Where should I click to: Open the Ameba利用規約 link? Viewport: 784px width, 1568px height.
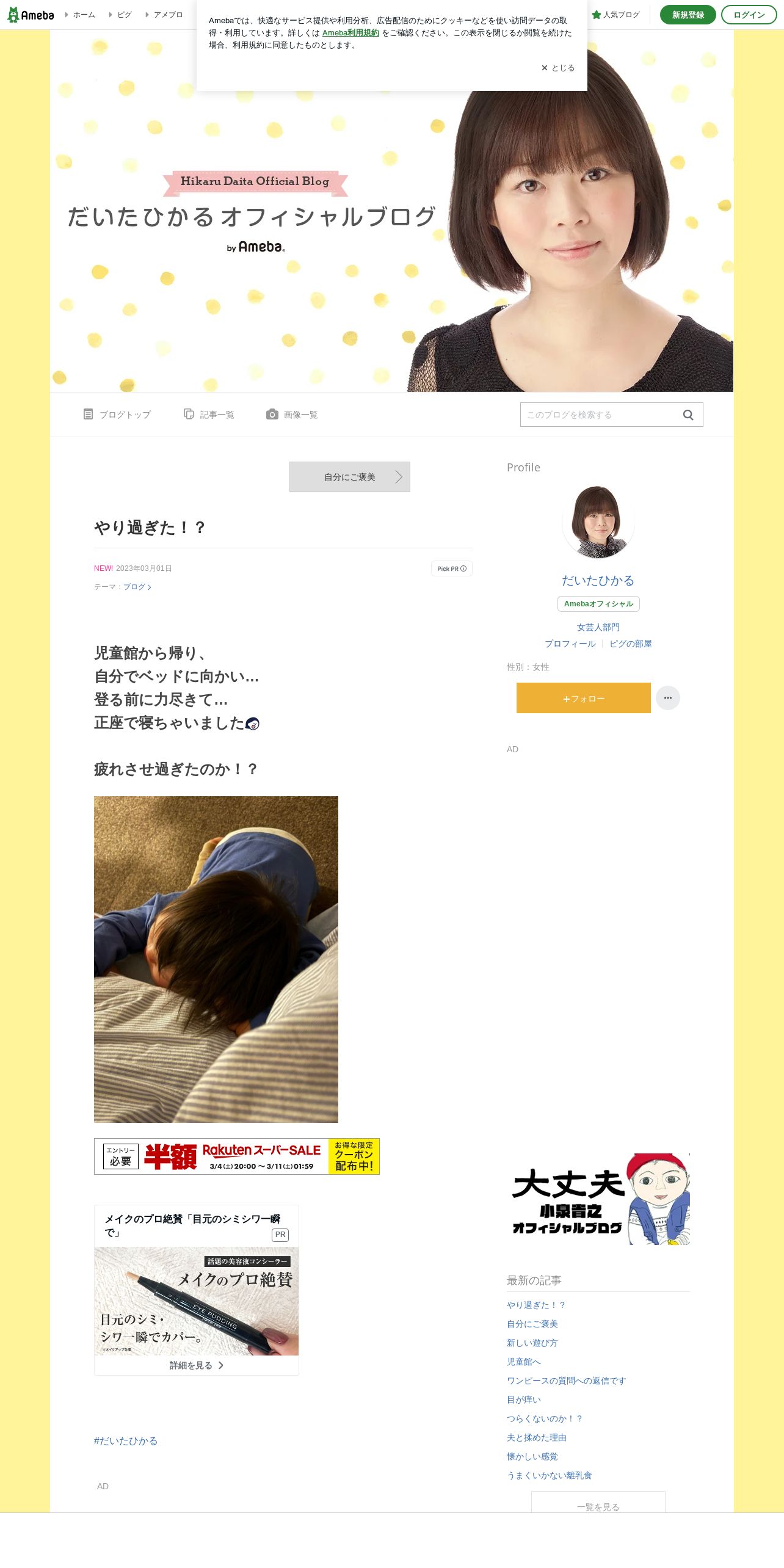pyautogui.click(x=350, y=33)
